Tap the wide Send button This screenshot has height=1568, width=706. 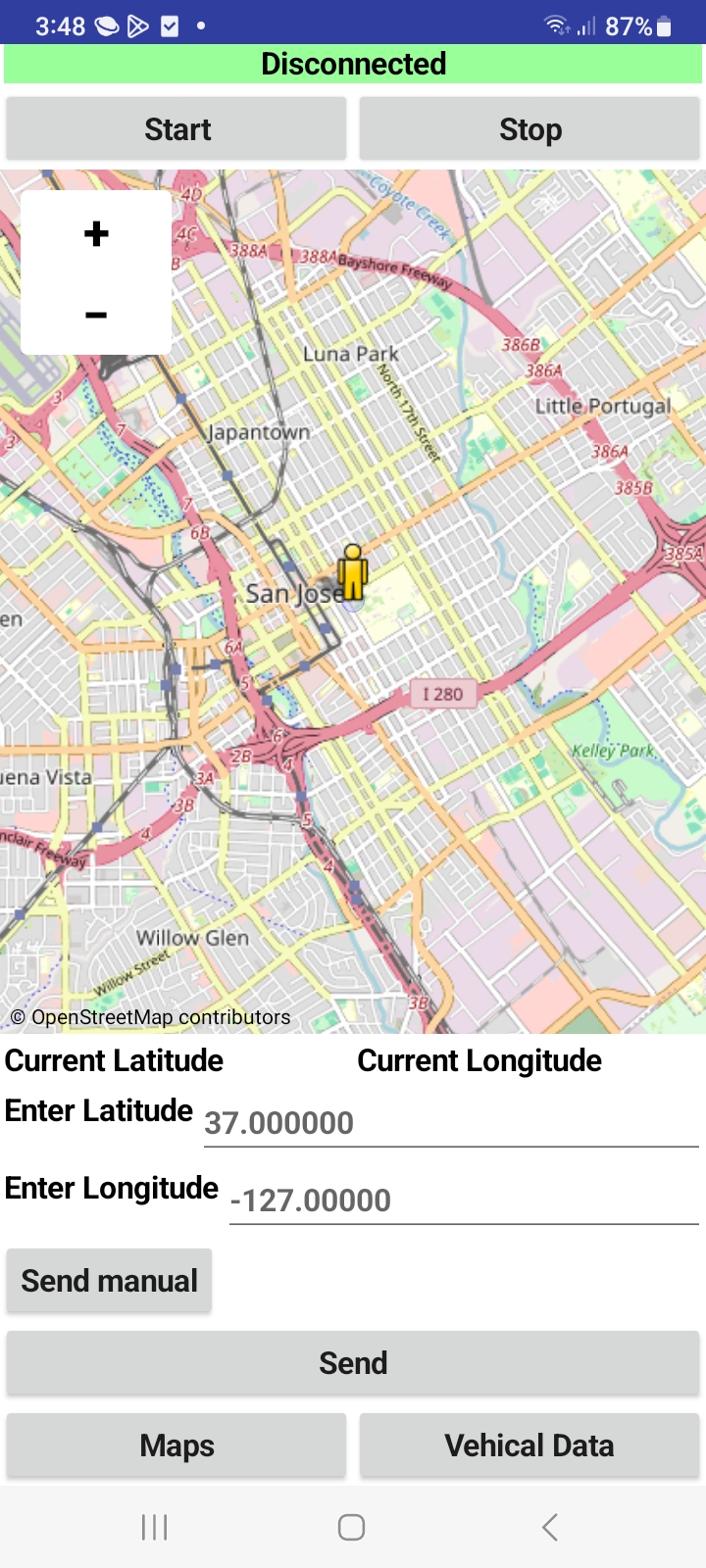(x=353, y=1363)
